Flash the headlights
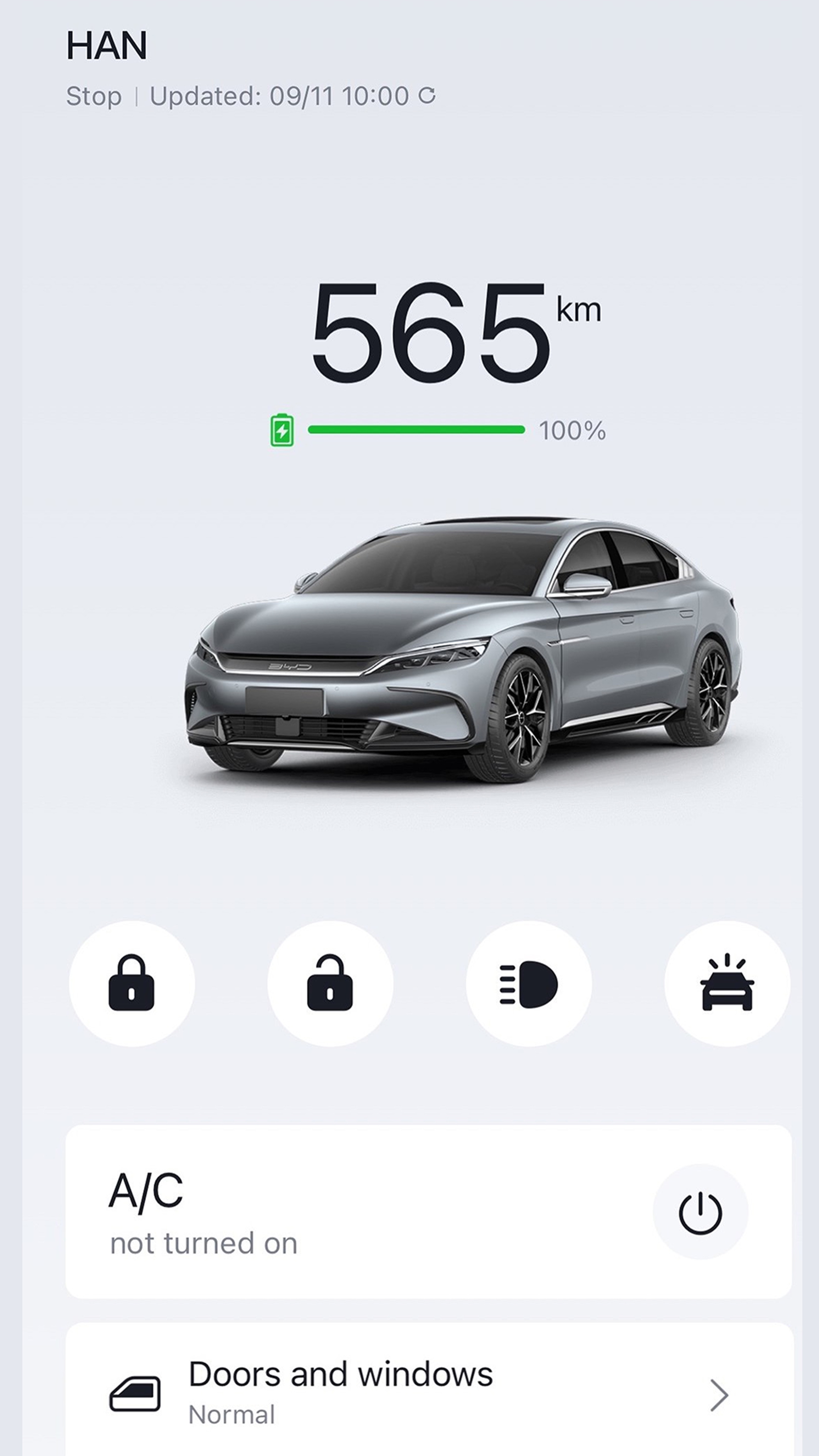This screenshot has height=1456, width=819. [x=529, y=984]
